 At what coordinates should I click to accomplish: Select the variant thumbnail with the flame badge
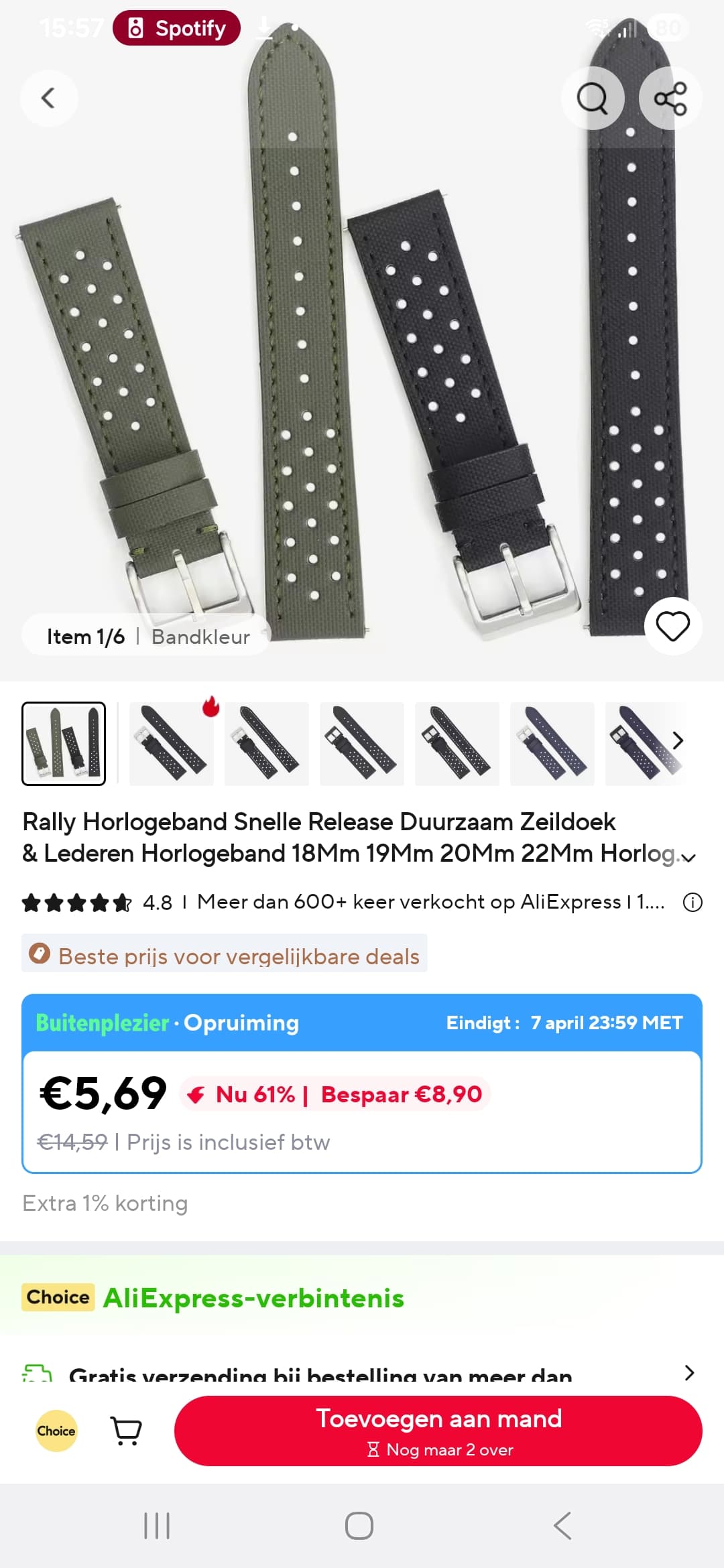pyautogui.click(x=172, y=743)
